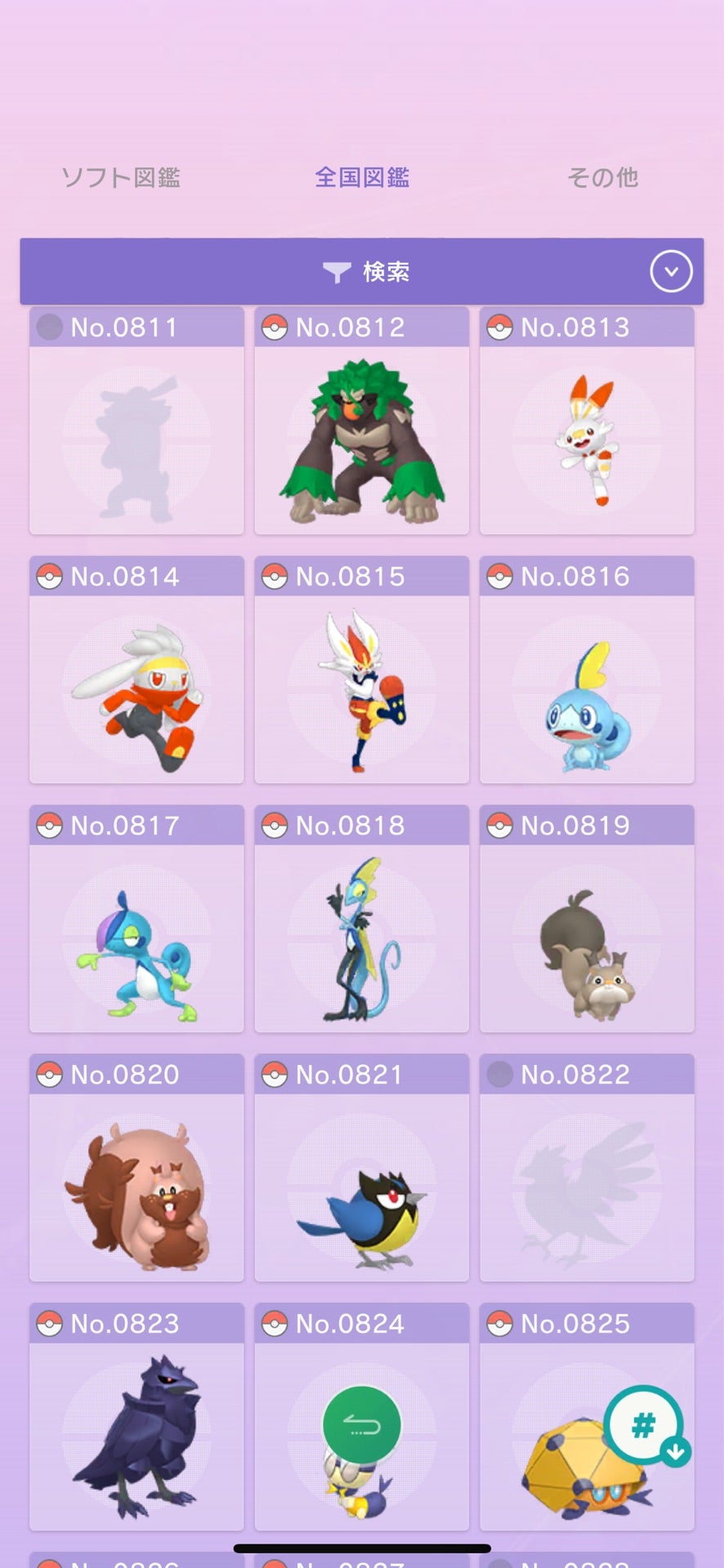Image resolution: width=724 pixels, height=1568 pixels.
Task: Open the No.0820 card
Action: point(136,1169)
